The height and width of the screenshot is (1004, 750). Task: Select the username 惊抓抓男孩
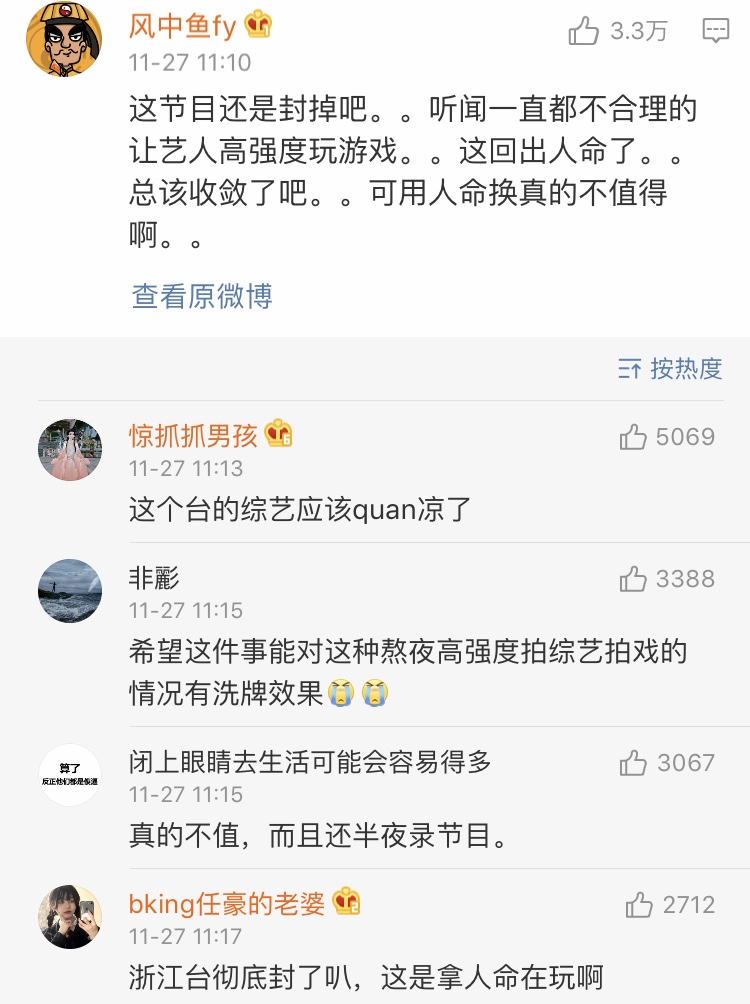pos(193,436)
